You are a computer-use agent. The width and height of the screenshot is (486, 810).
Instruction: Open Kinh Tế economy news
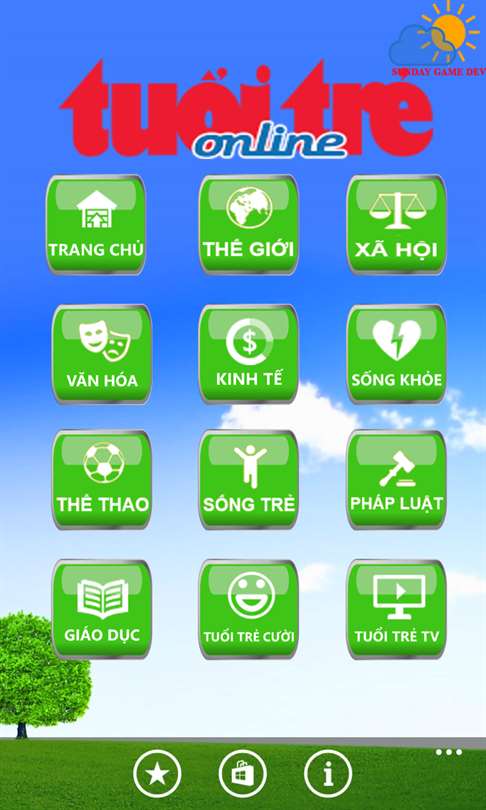click(248, 354)
